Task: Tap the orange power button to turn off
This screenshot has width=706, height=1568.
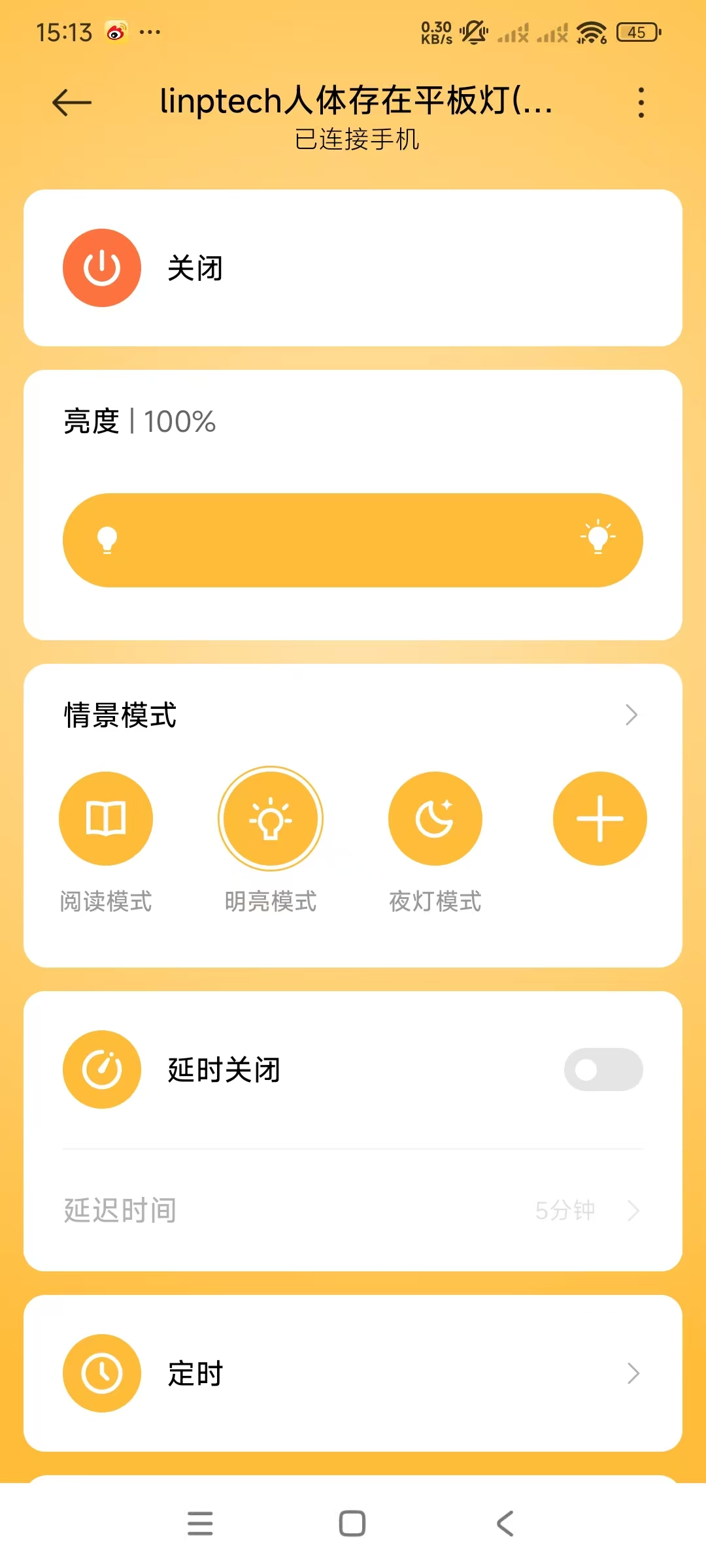Action: click(102, 268)
